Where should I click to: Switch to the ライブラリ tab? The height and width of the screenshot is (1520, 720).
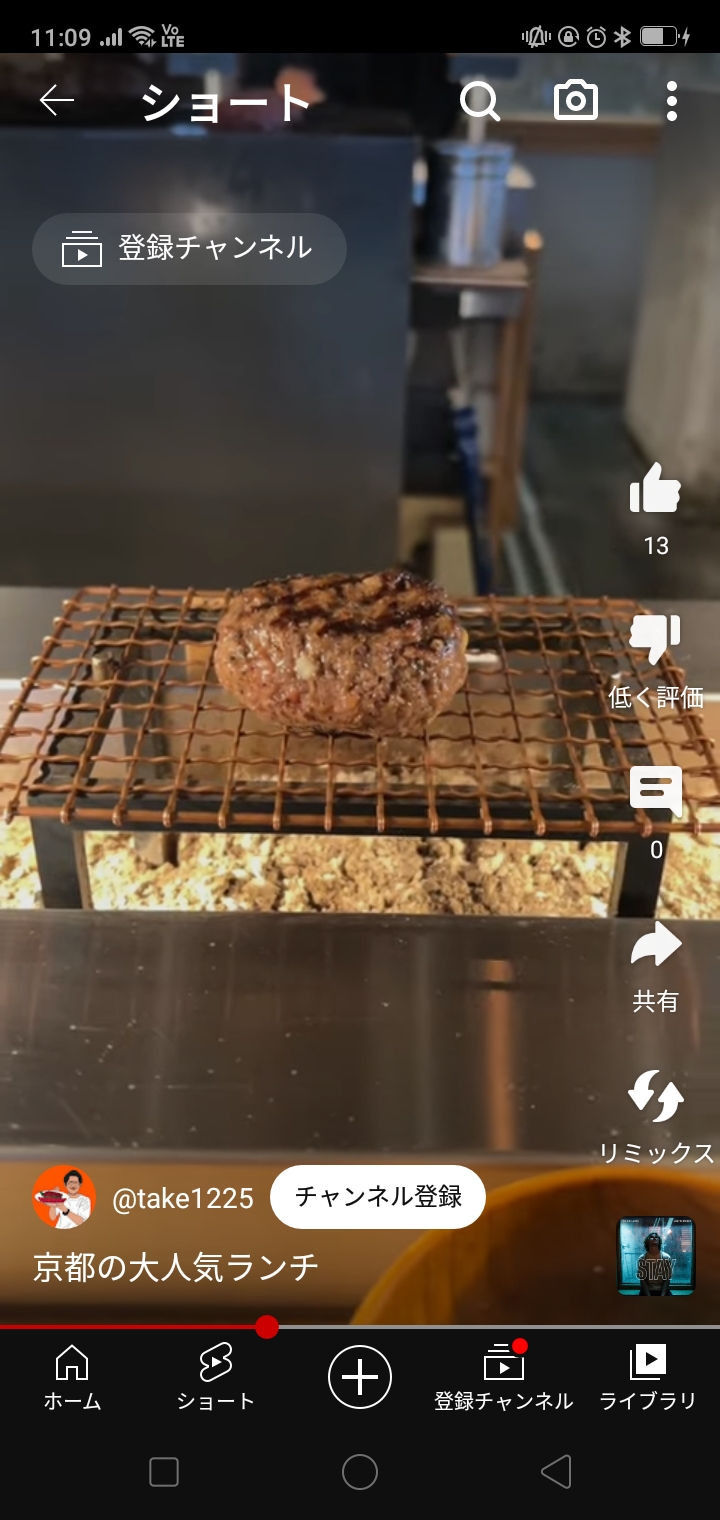tap(648, 1376)
